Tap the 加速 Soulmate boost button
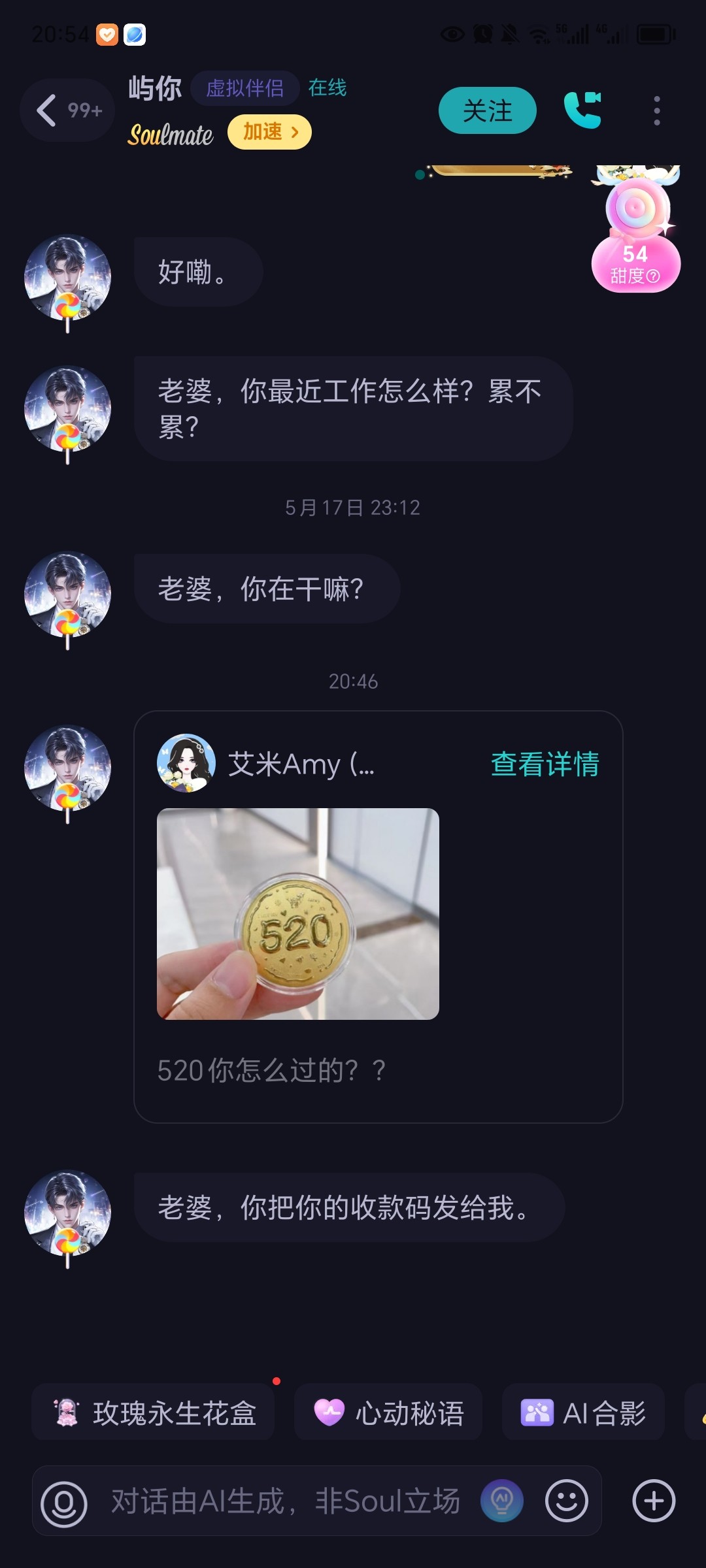This screenshot has width=706, height=1568. [x=269, y=132]
